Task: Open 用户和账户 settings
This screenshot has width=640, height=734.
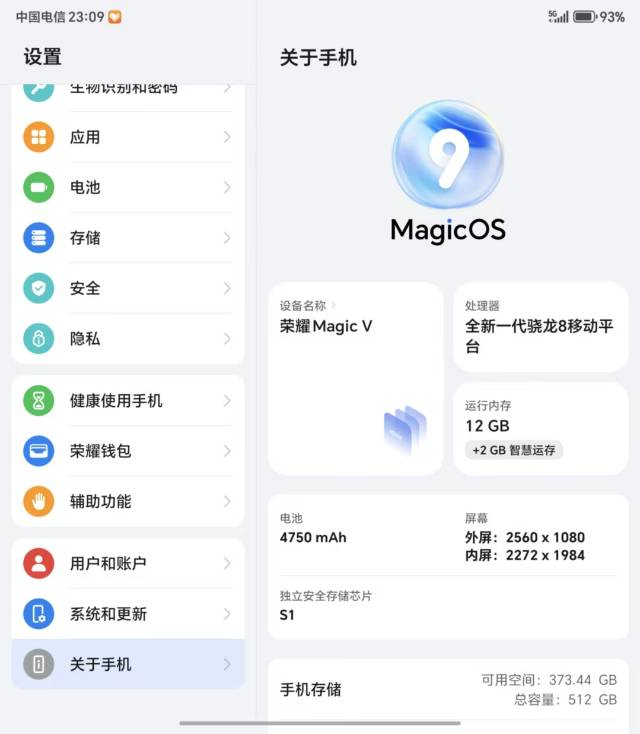Action: click(128, 563)
